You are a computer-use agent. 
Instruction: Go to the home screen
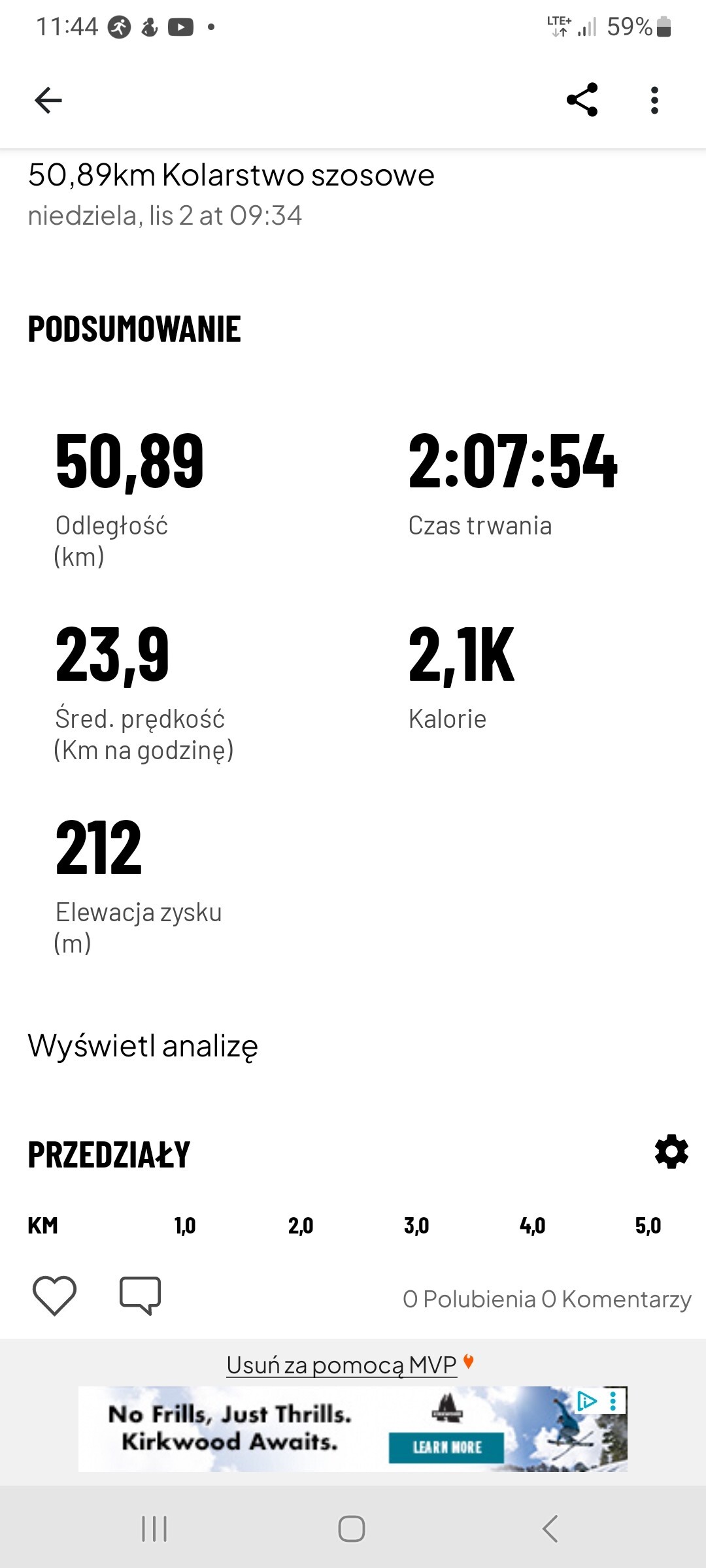352,1529
